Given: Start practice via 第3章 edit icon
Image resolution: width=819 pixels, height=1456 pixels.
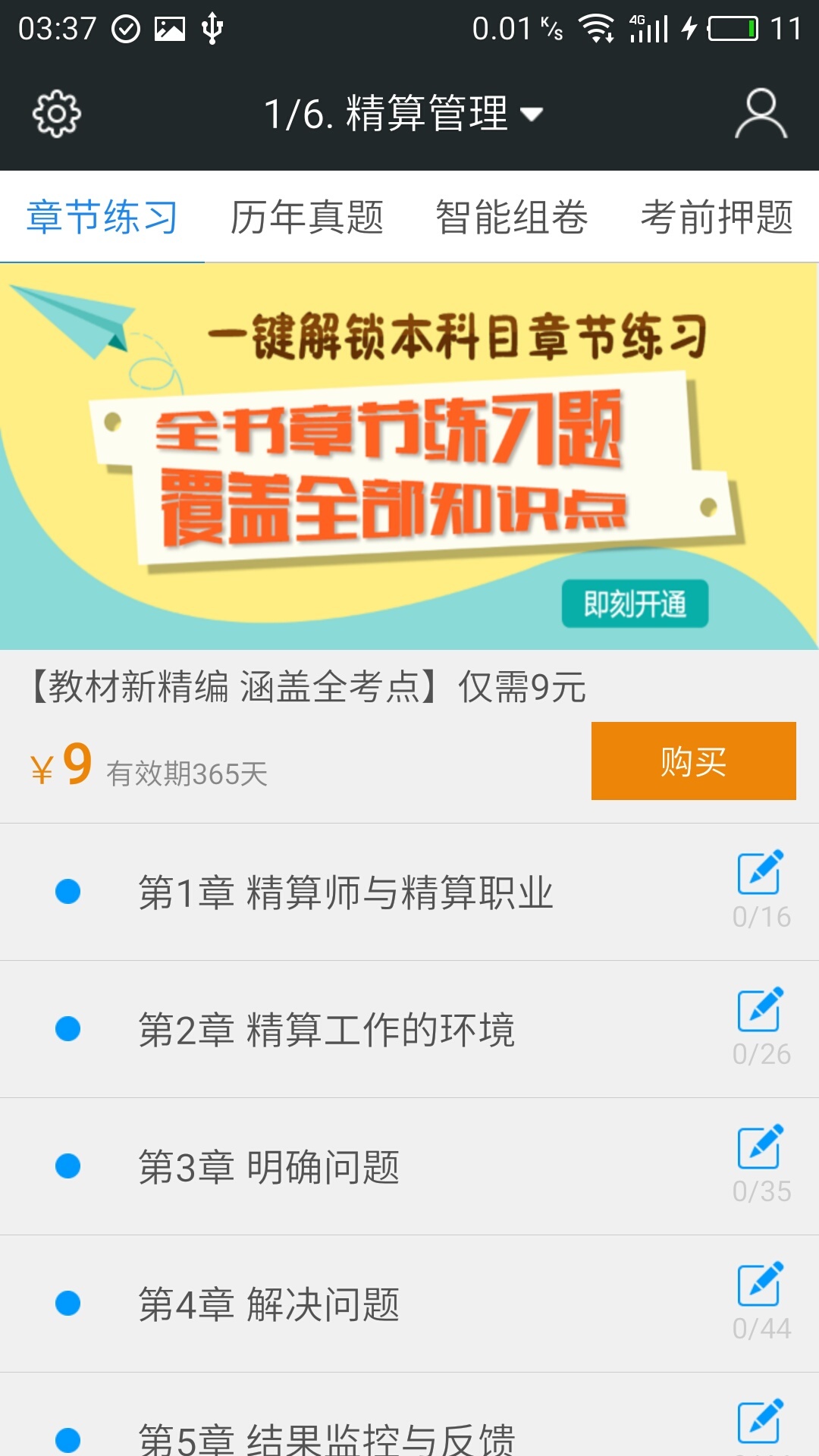Looking at the screenshot, I should (760, 1147).
